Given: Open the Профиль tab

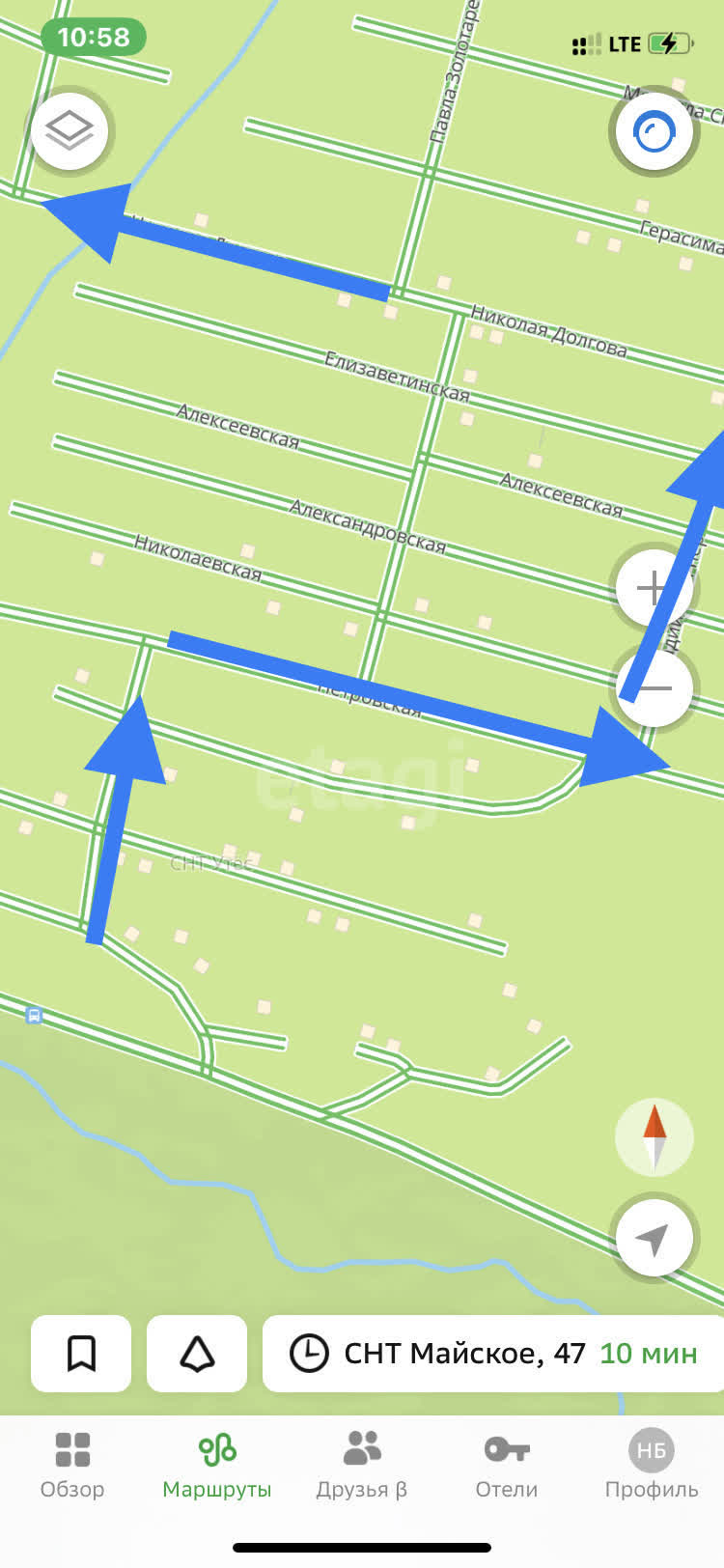Looking at the screenshot, I should [651, 1465].
